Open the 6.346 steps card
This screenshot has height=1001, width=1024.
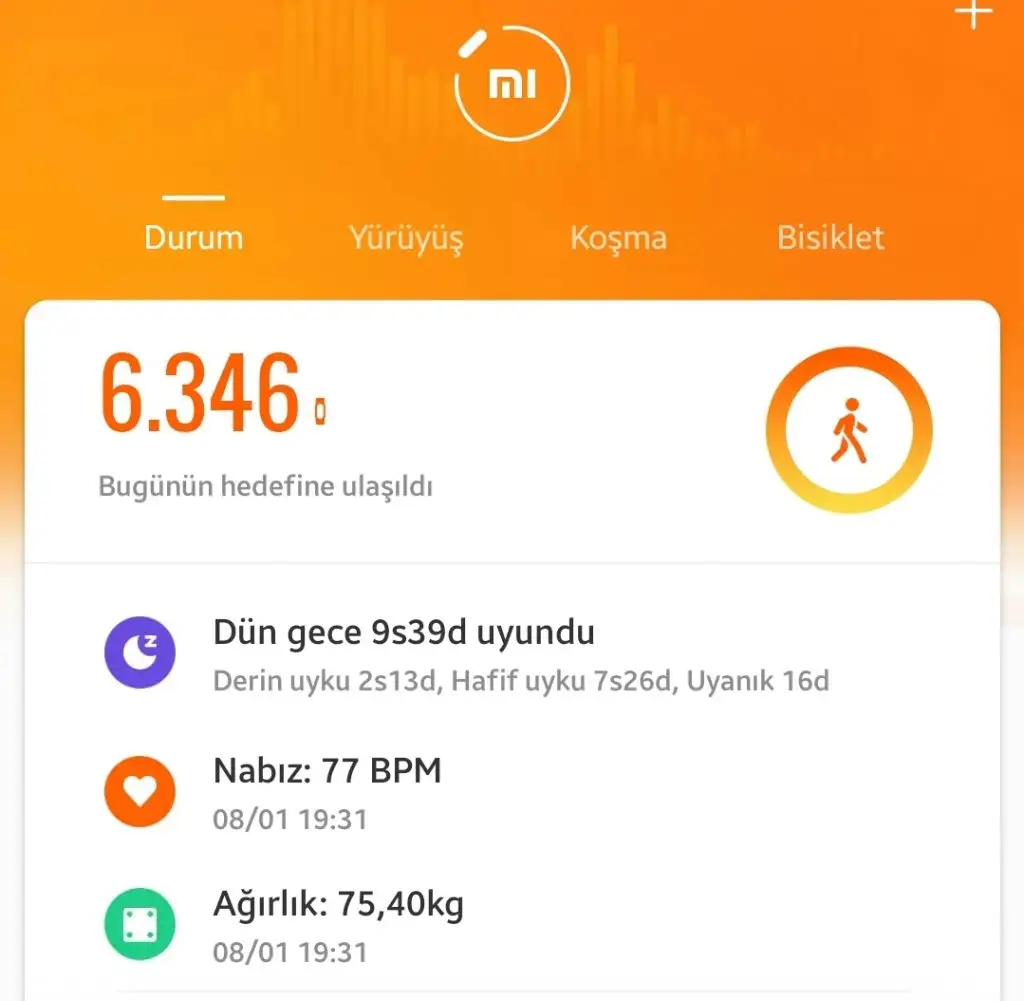click(510, 430)
